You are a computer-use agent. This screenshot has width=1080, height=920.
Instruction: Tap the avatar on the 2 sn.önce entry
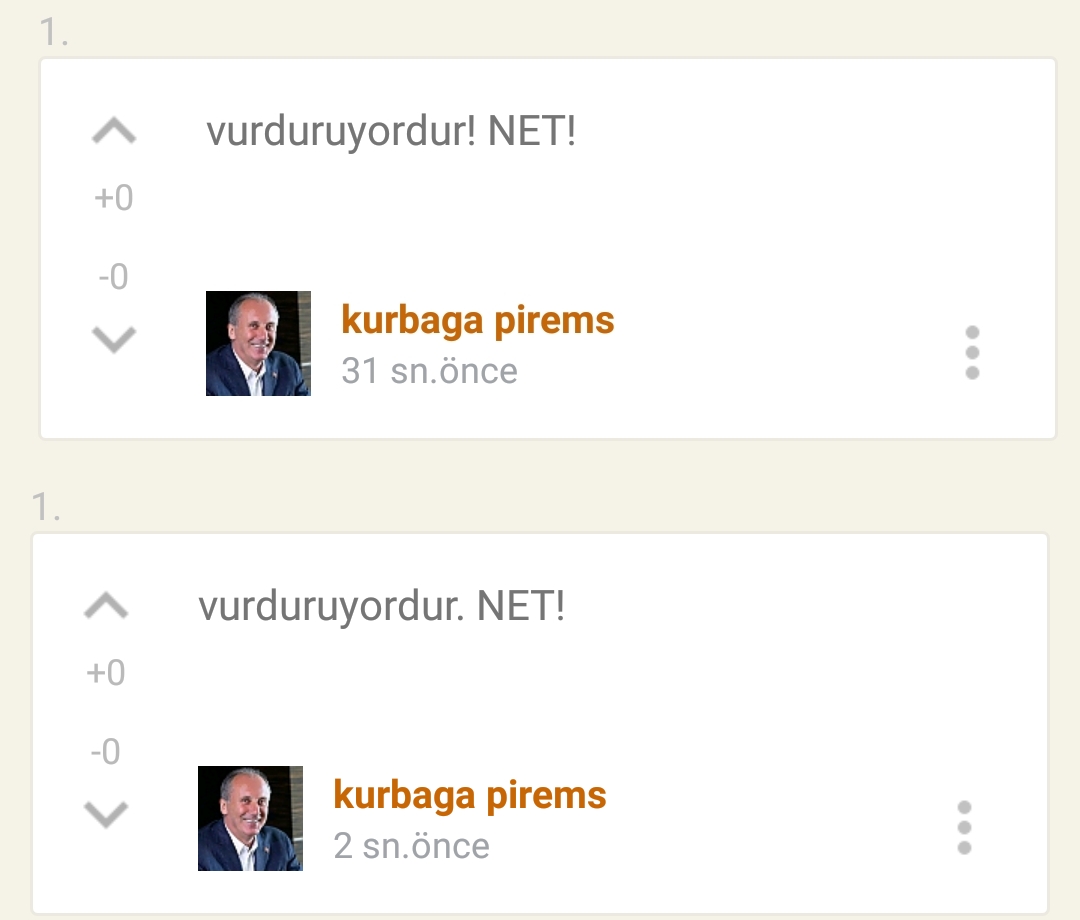[250, 819]
